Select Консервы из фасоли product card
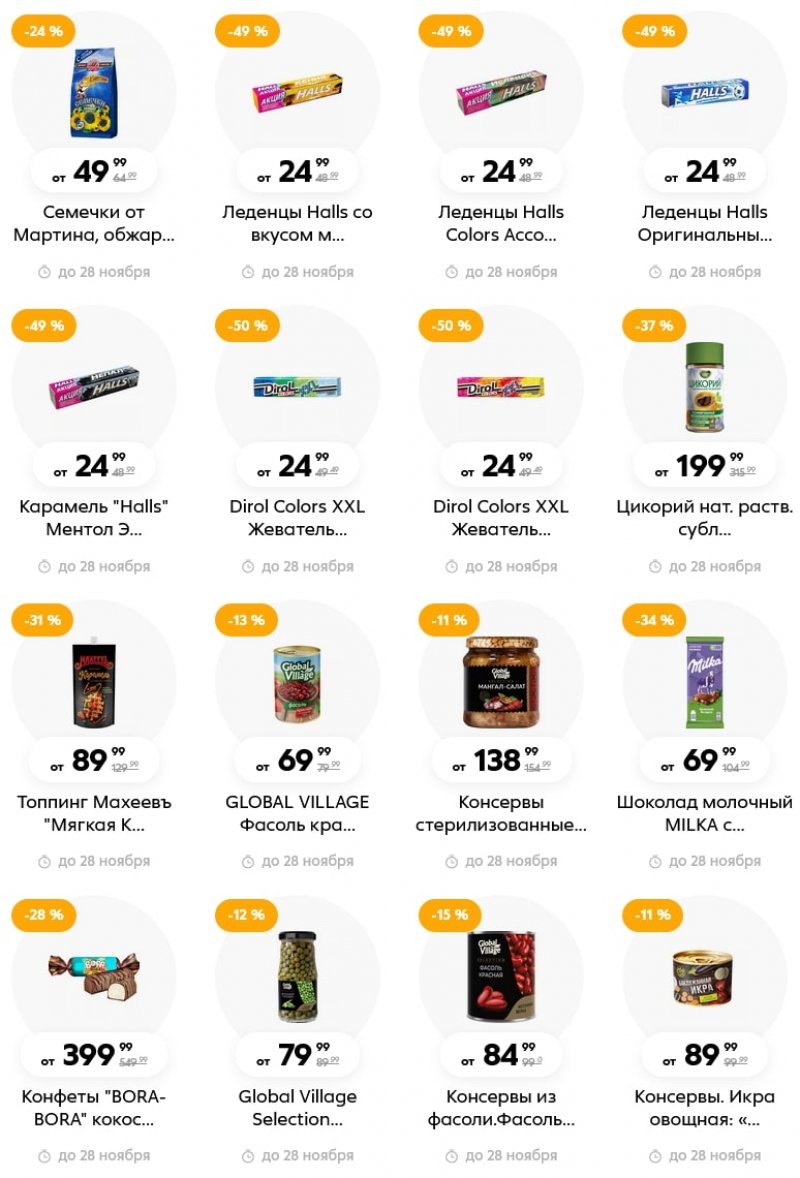Viewport: 800px width, 1178px height. point(501,1107)
